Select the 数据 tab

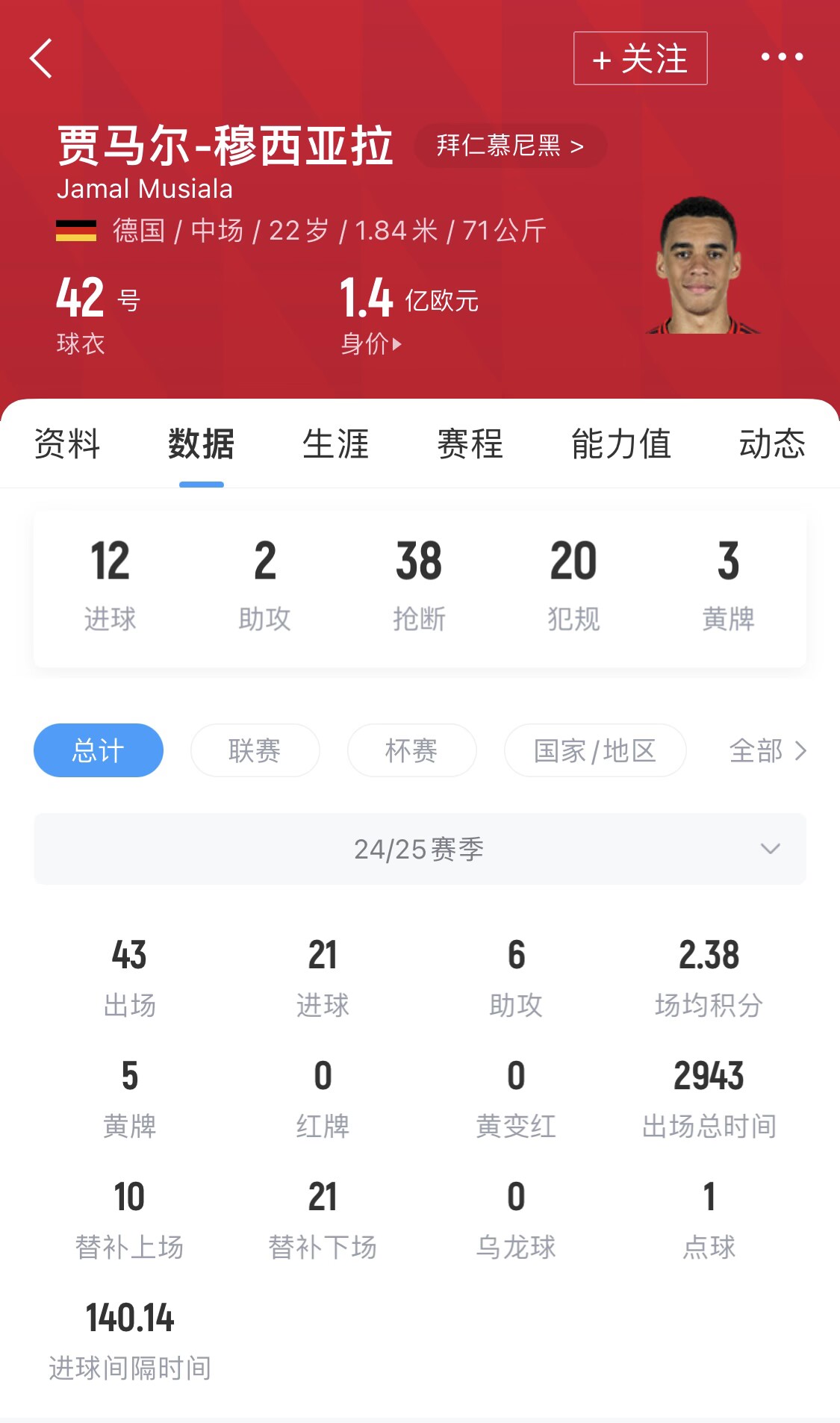click(x=201, y=444)
